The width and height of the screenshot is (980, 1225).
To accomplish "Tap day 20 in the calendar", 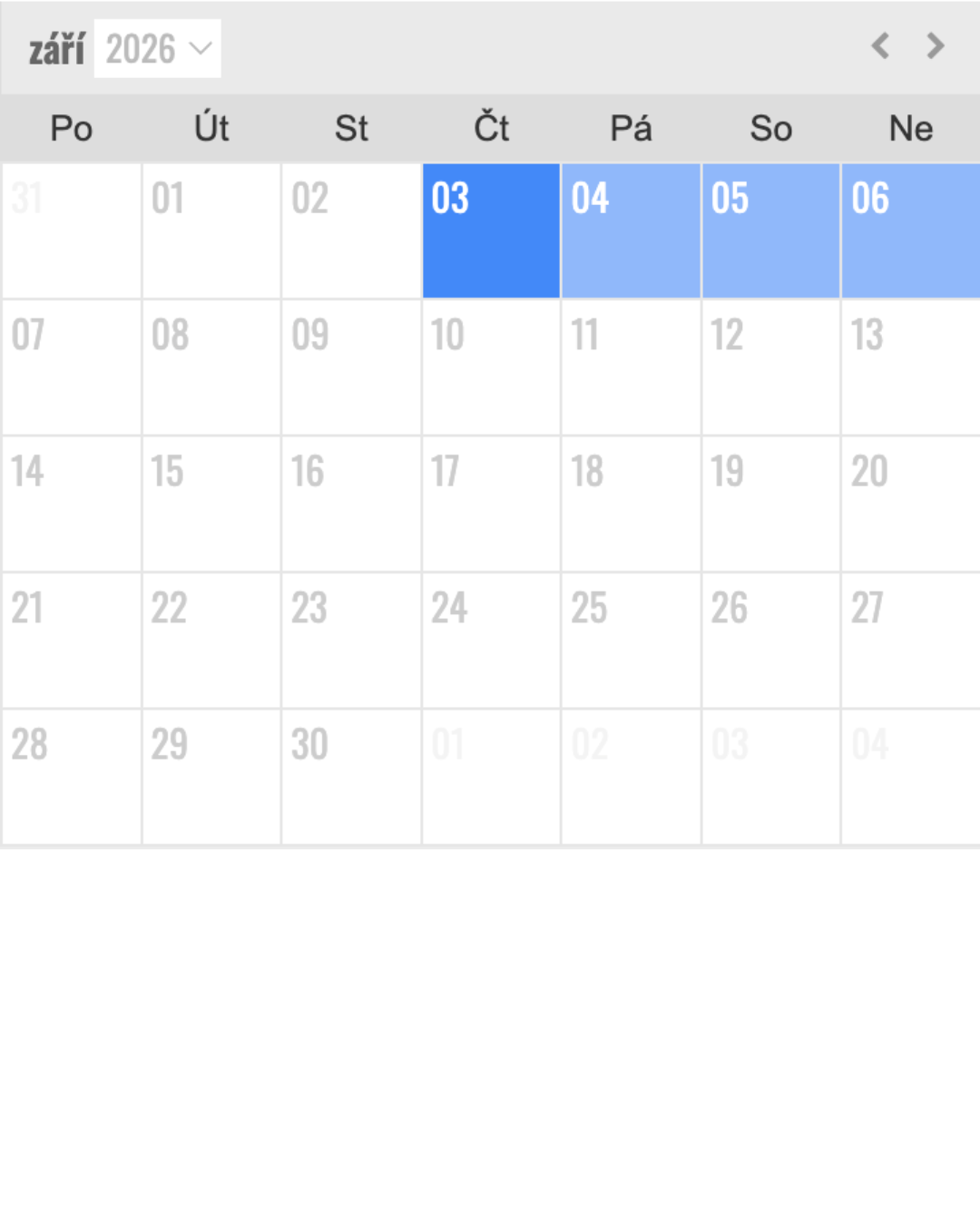I will point(910,504).
